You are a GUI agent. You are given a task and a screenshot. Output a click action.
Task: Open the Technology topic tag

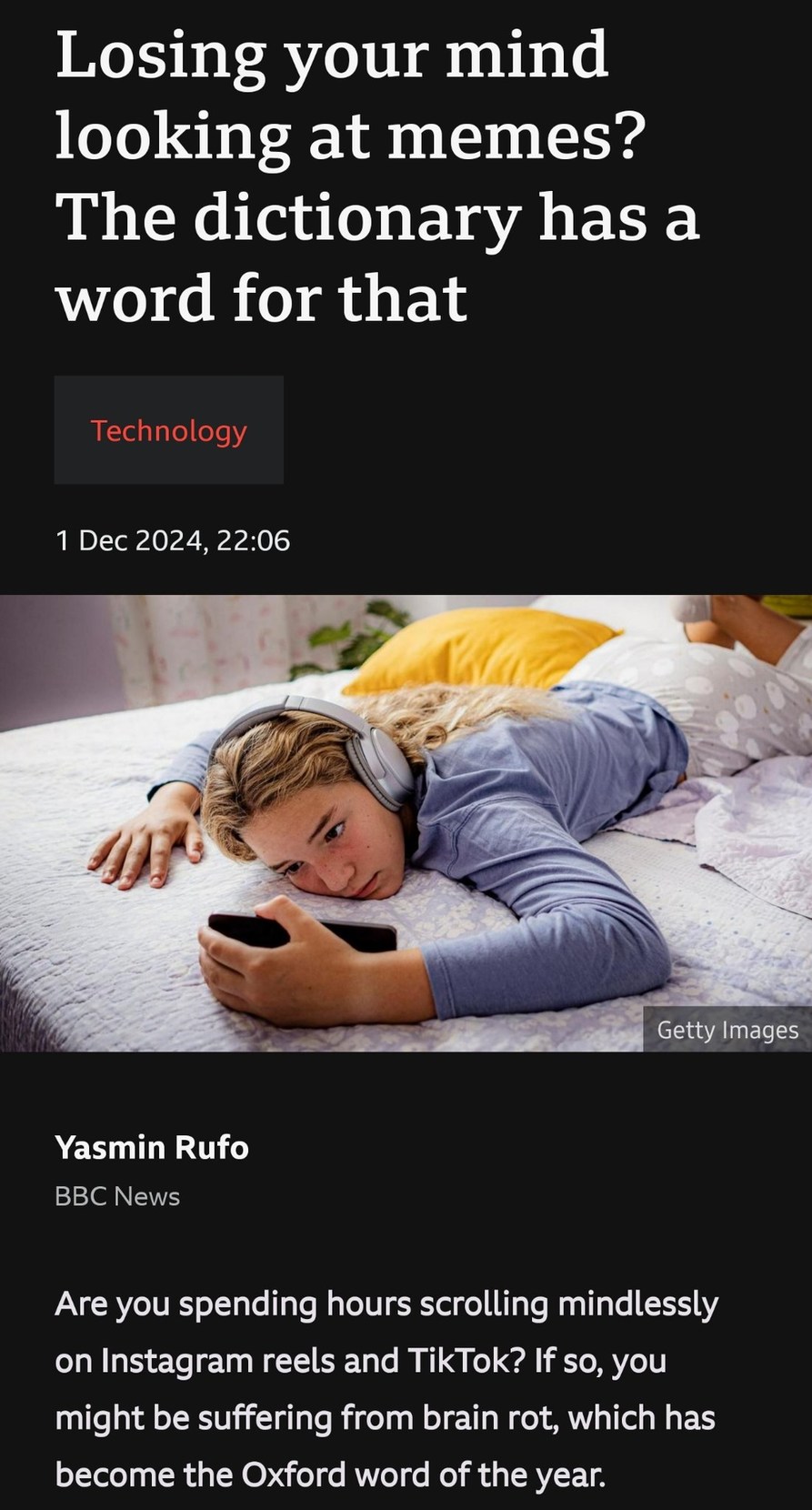(169, 430)
